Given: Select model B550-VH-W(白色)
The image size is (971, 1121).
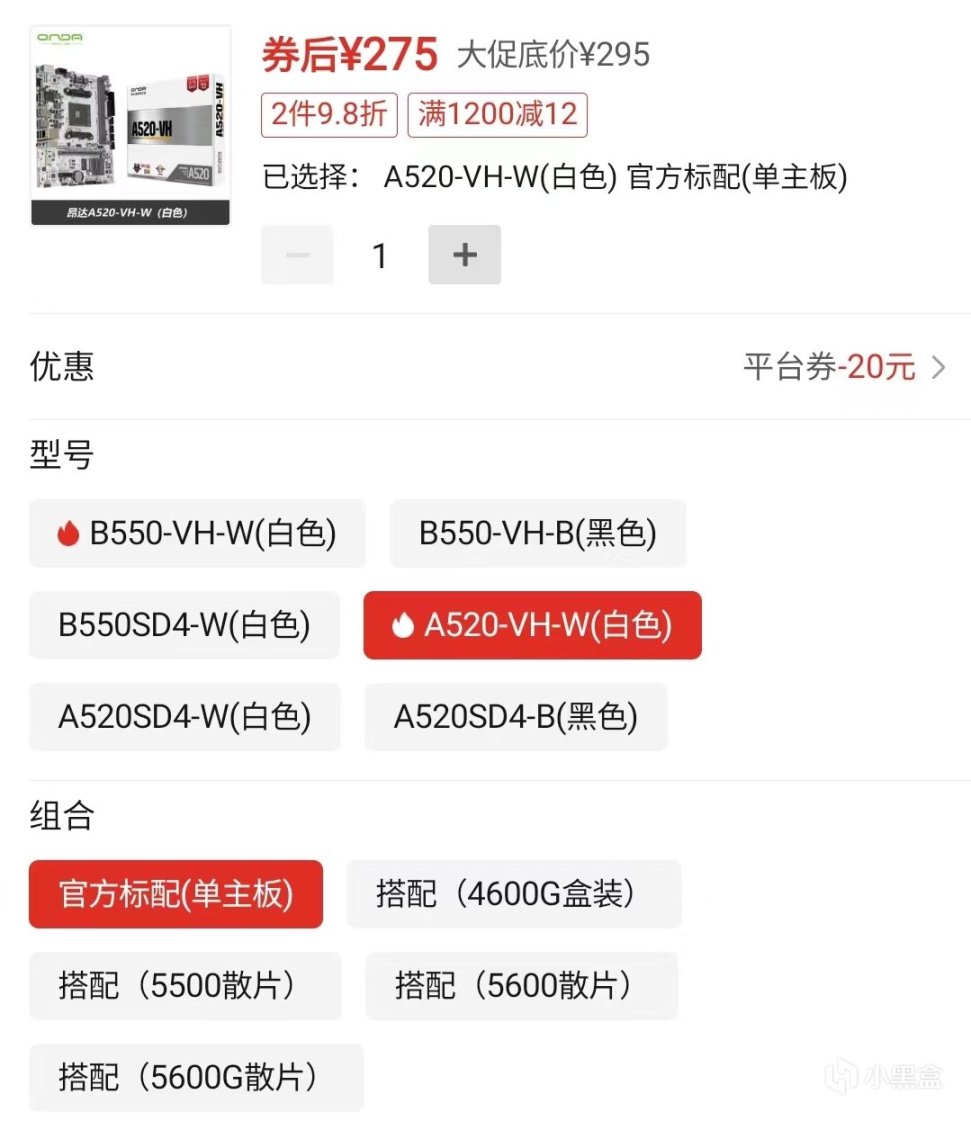Looking at the screenshot, I should tap(197, 534).
